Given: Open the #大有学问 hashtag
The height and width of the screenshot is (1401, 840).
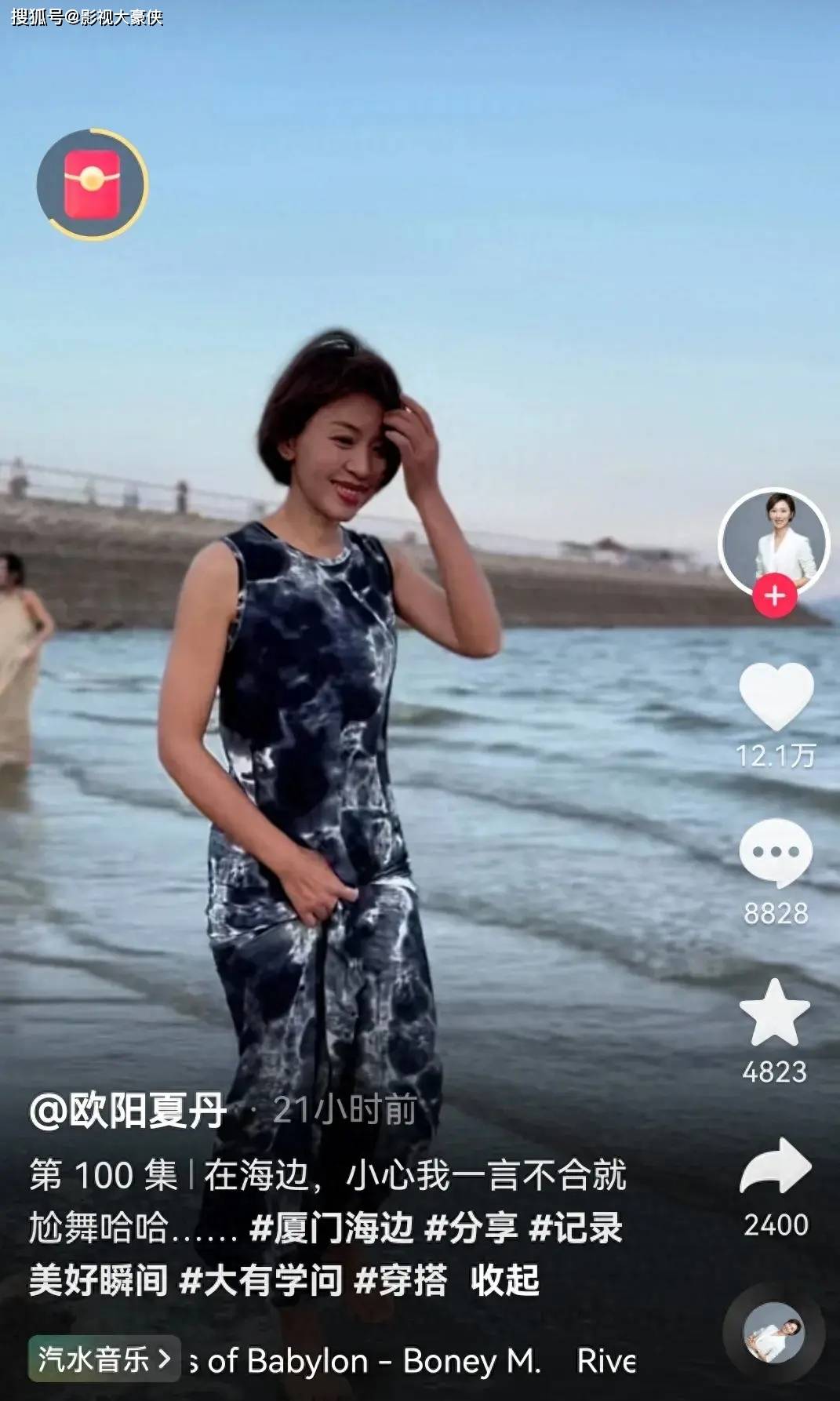Looking at the screenshot, I should point(261,1281).
